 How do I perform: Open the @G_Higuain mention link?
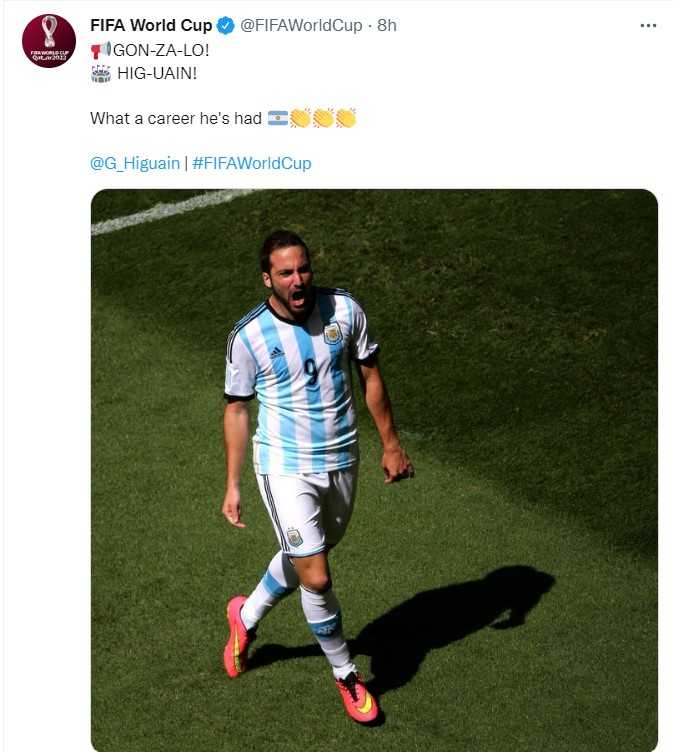[134, 163]
